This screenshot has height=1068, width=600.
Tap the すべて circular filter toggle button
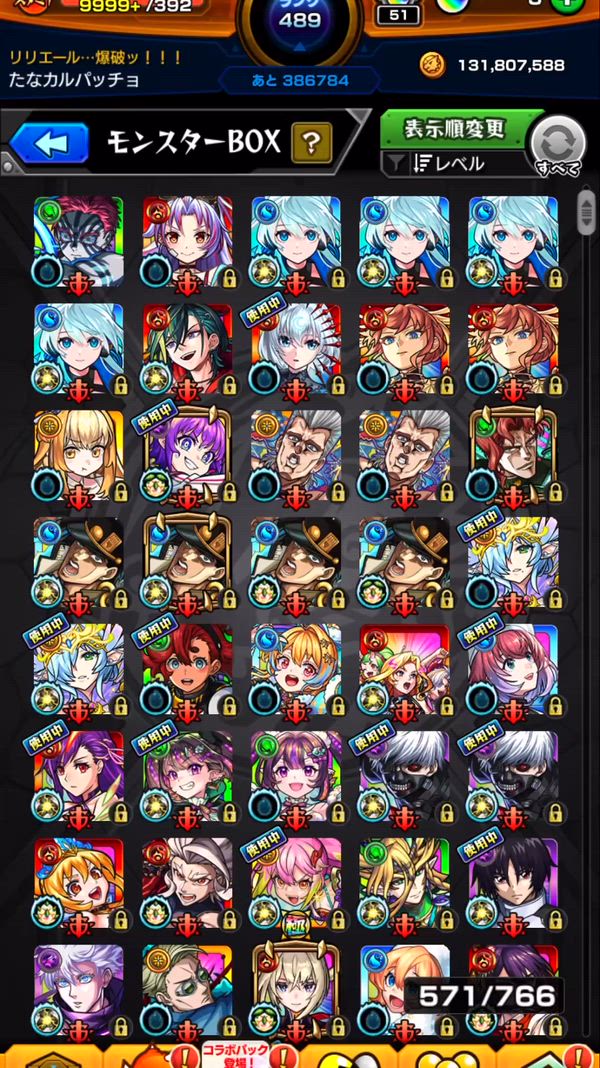pos(558,146)
